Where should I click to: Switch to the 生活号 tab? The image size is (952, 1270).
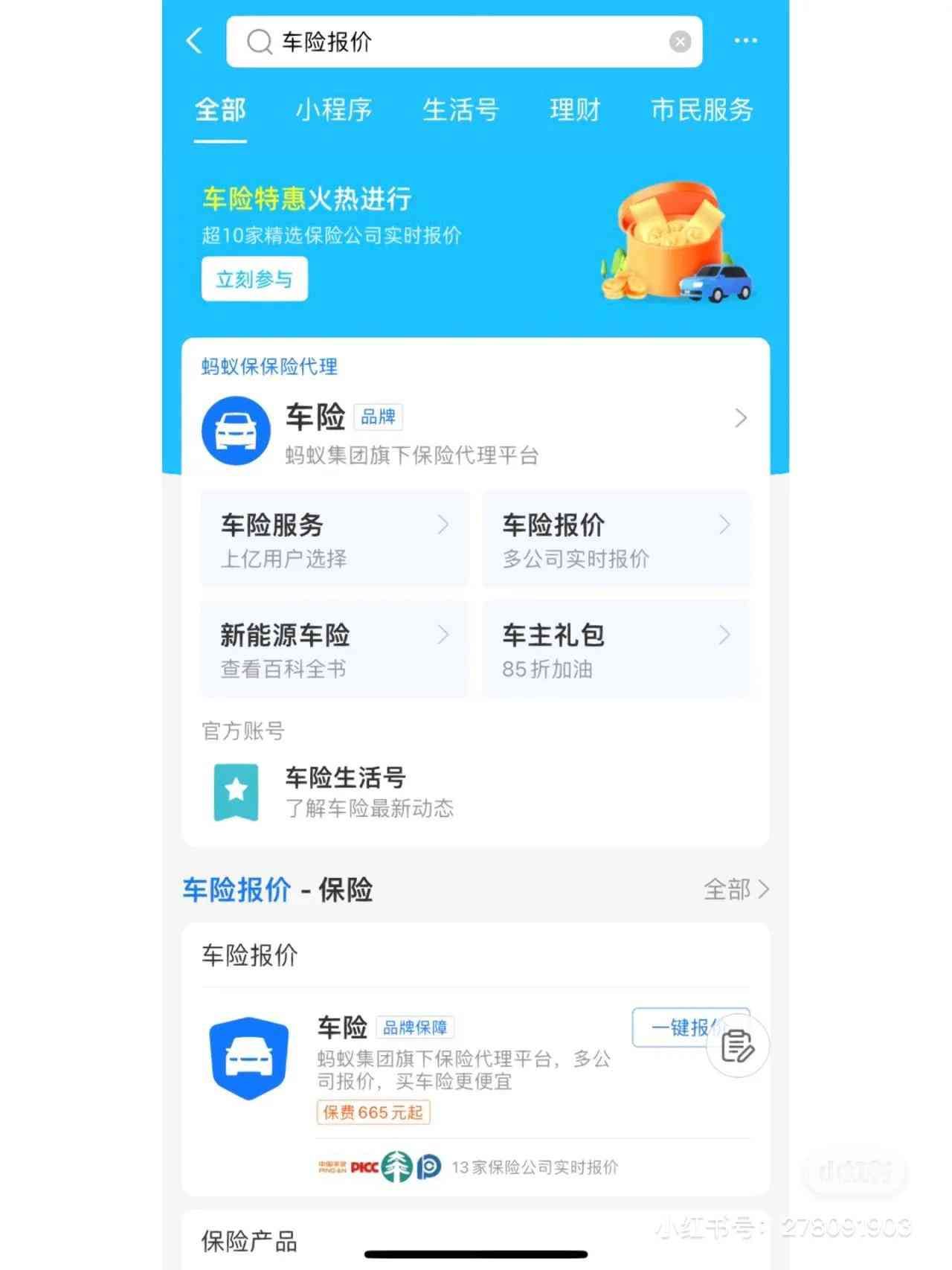point(460,110)
